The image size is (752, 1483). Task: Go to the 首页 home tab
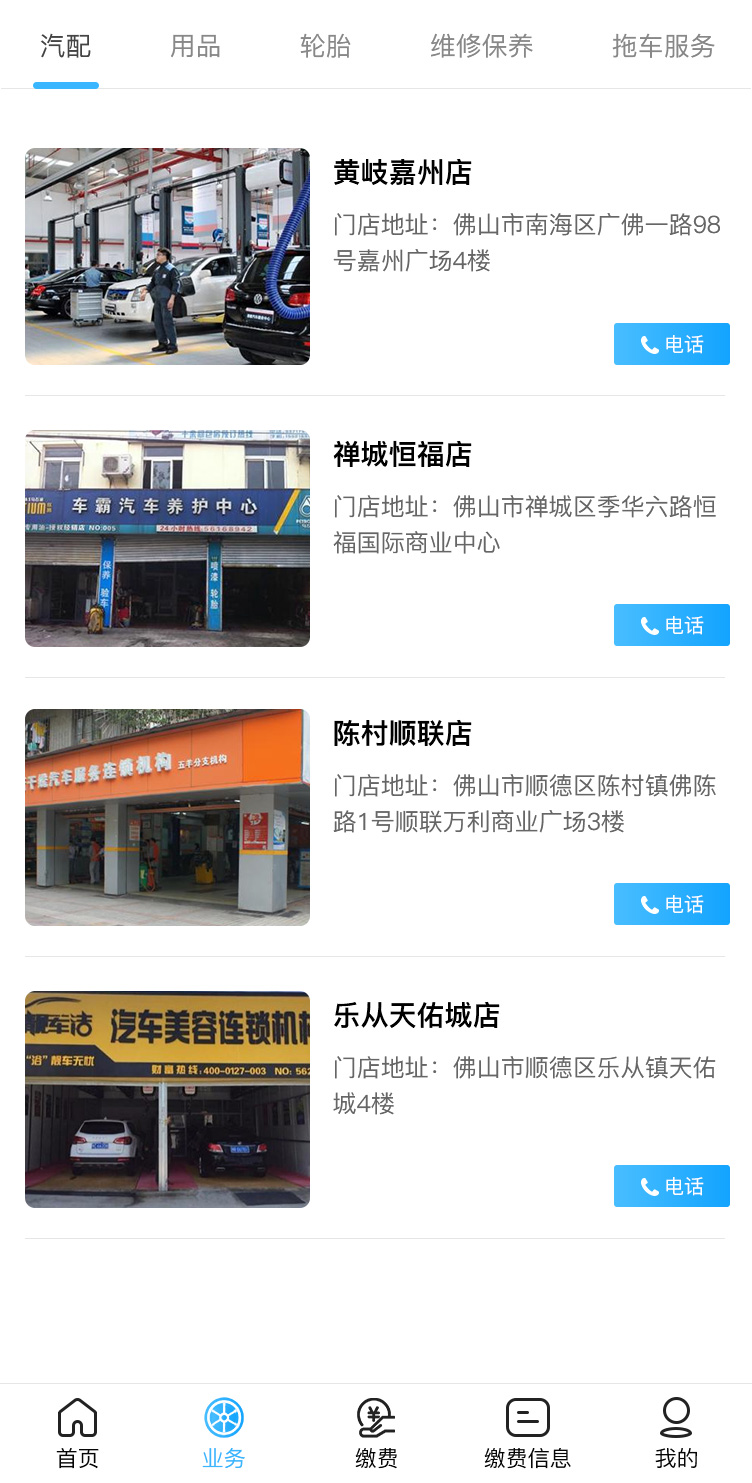point(77,1433)
